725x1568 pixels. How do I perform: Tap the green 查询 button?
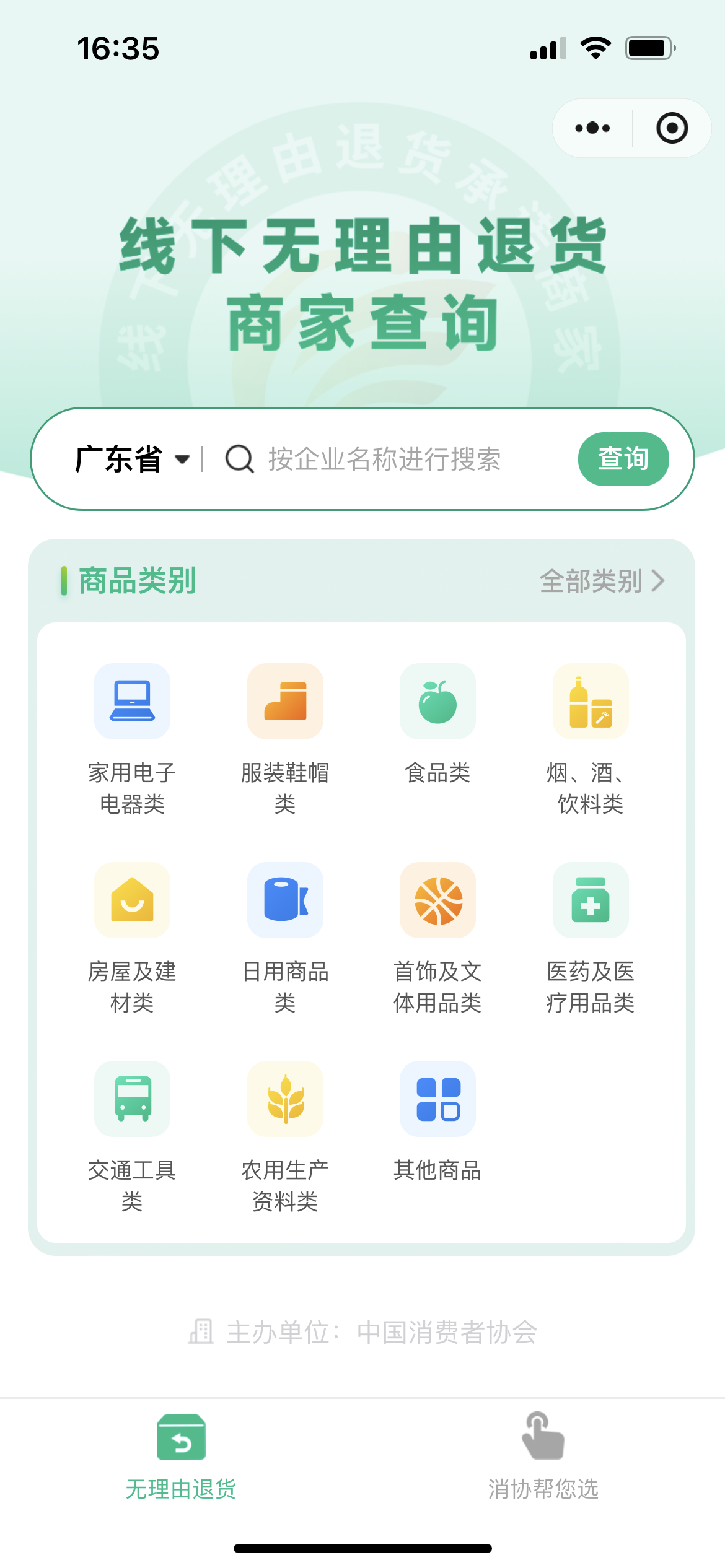[623, 460]
